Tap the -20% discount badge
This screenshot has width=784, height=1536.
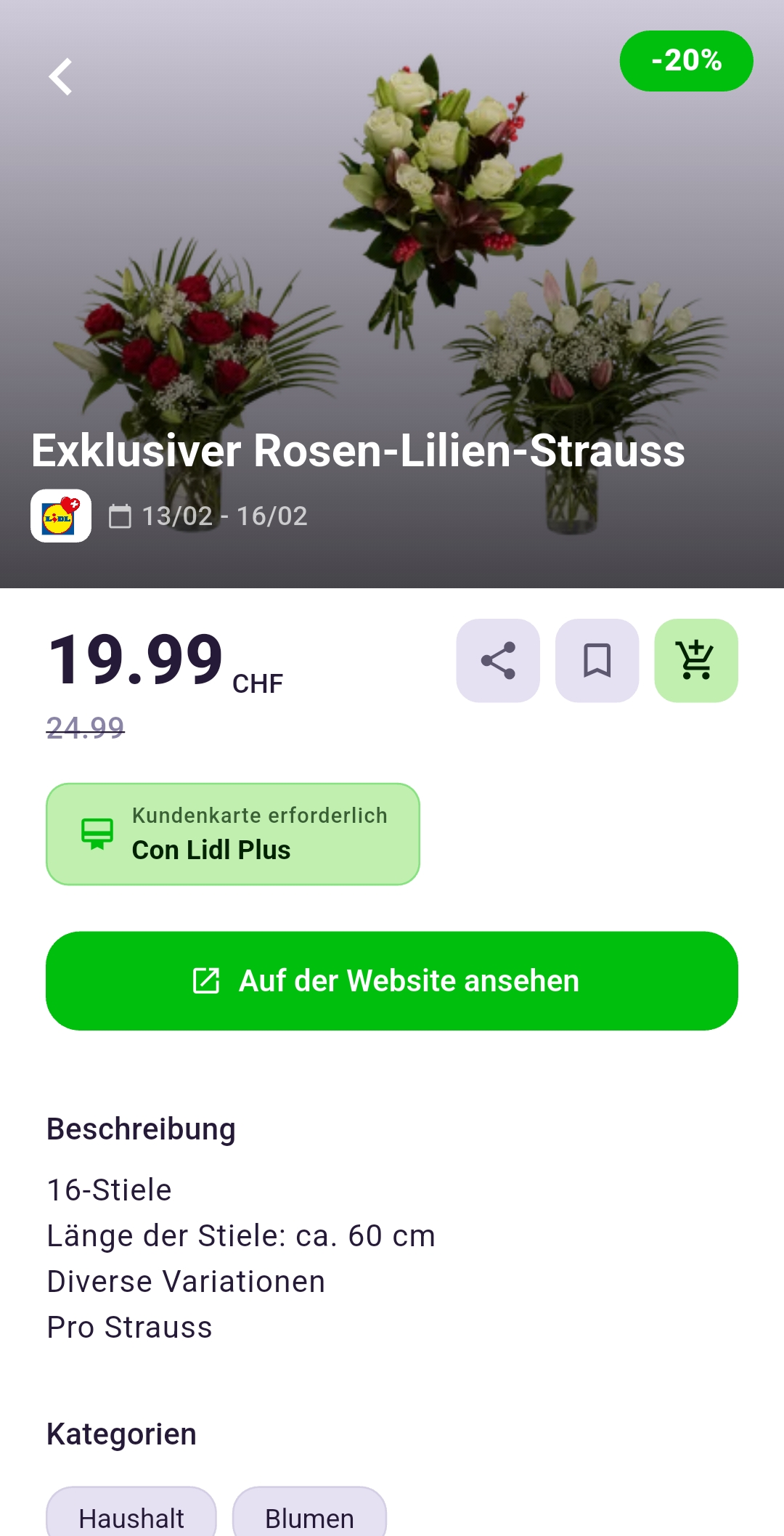click(686, 61)
